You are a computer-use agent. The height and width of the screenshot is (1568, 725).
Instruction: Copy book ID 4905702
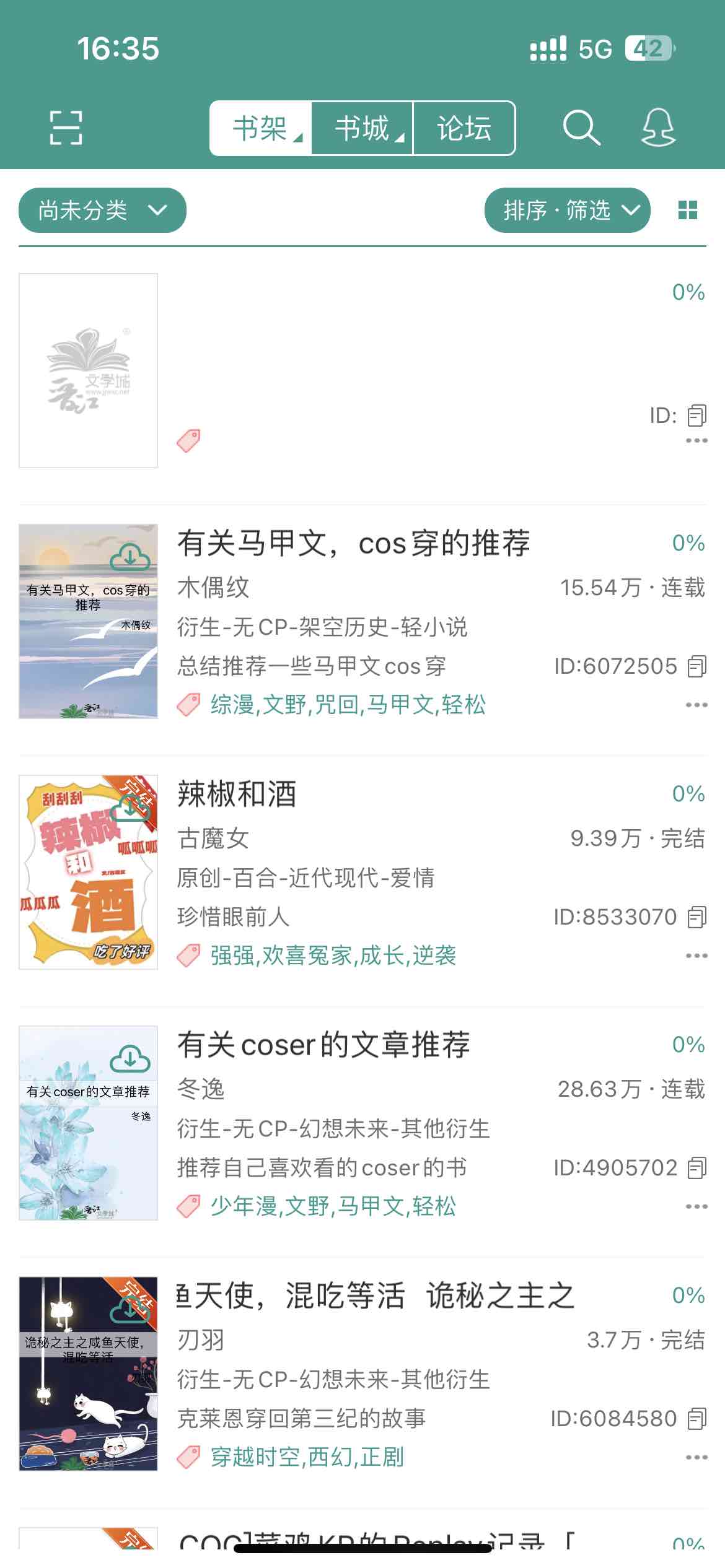697,1168
